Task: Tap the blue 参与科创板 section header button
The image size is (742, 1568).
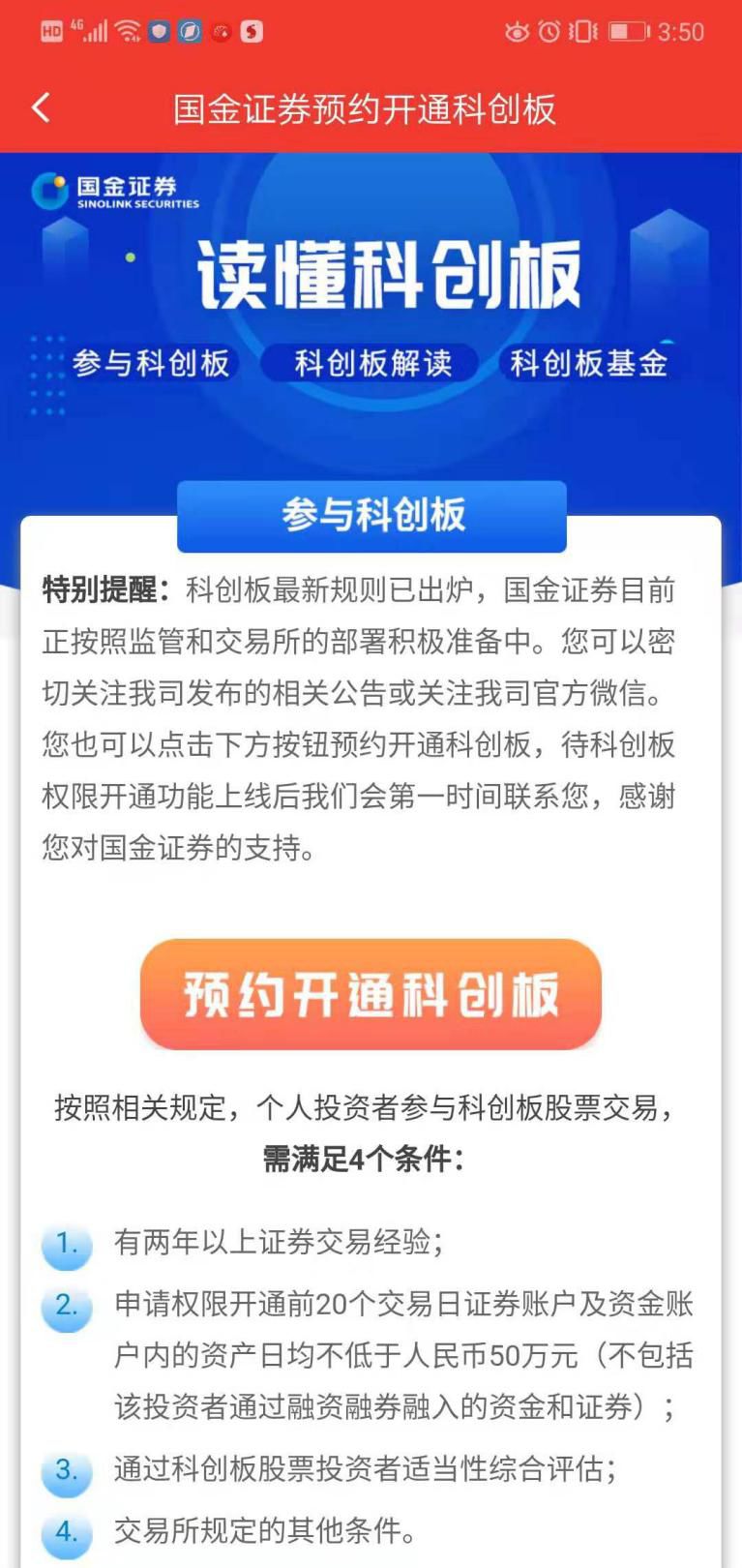Action: pyautogui.click(x=371, y=516)
